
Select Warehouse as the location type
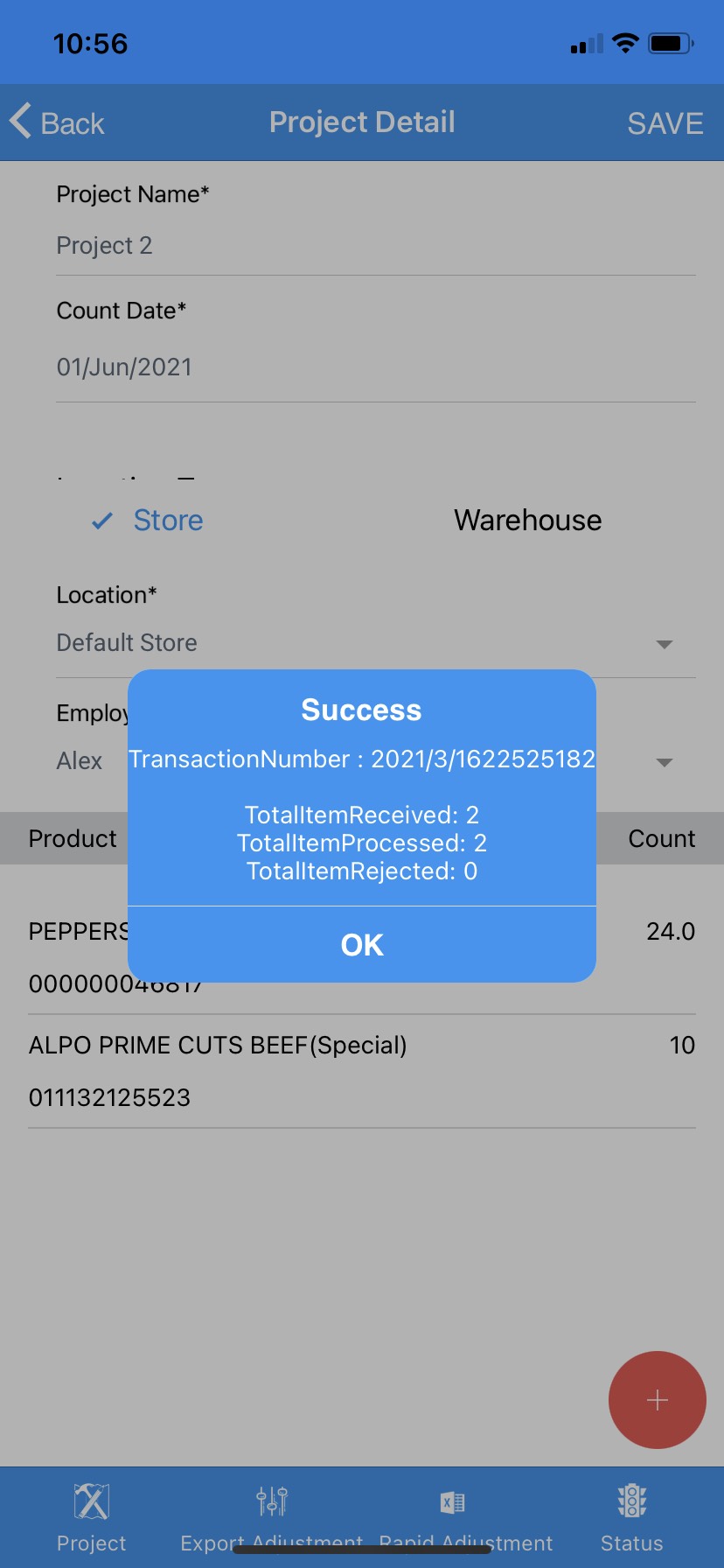[527, 521]
